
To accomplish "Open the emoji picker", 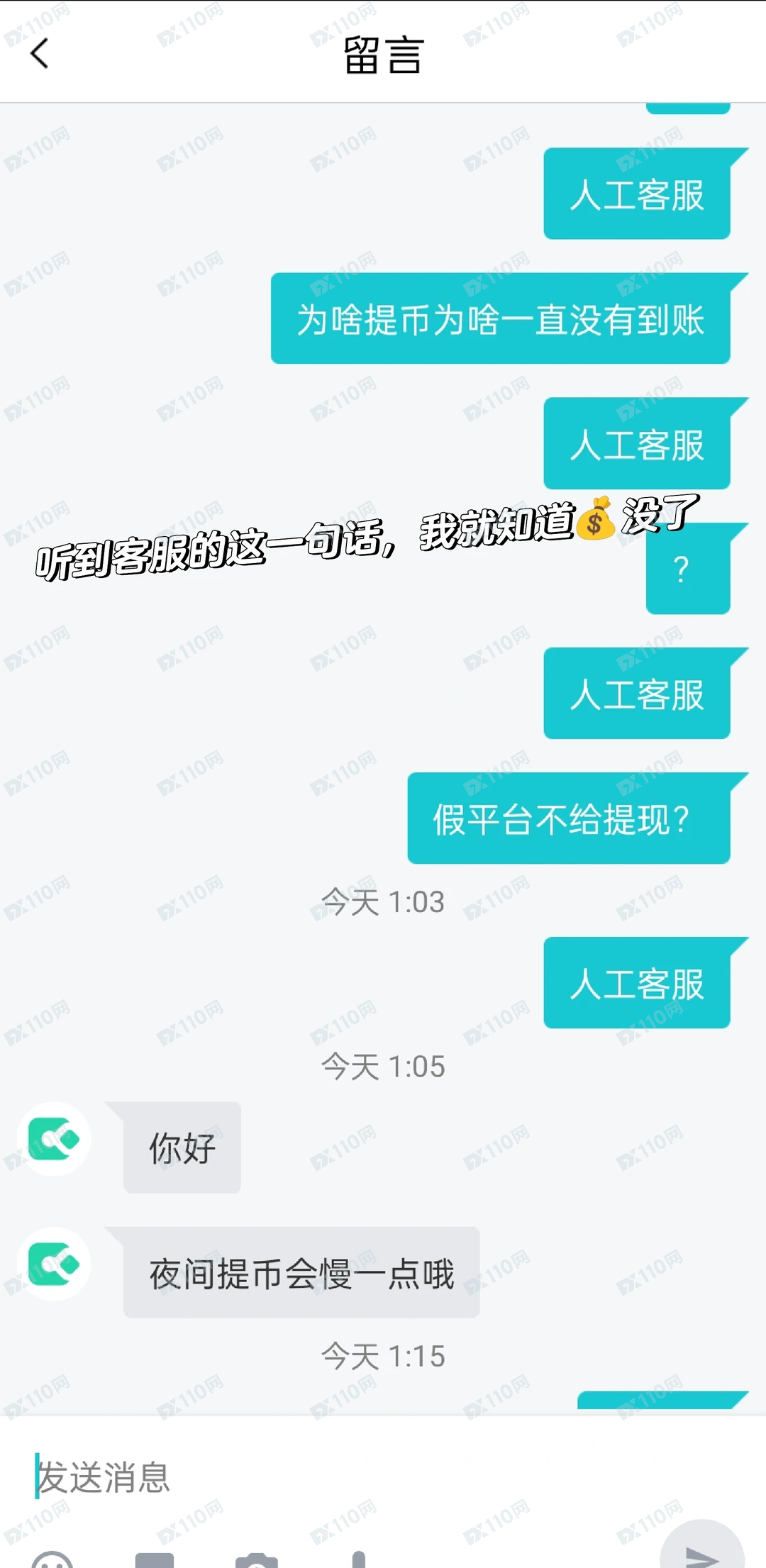I will 52,1560.
